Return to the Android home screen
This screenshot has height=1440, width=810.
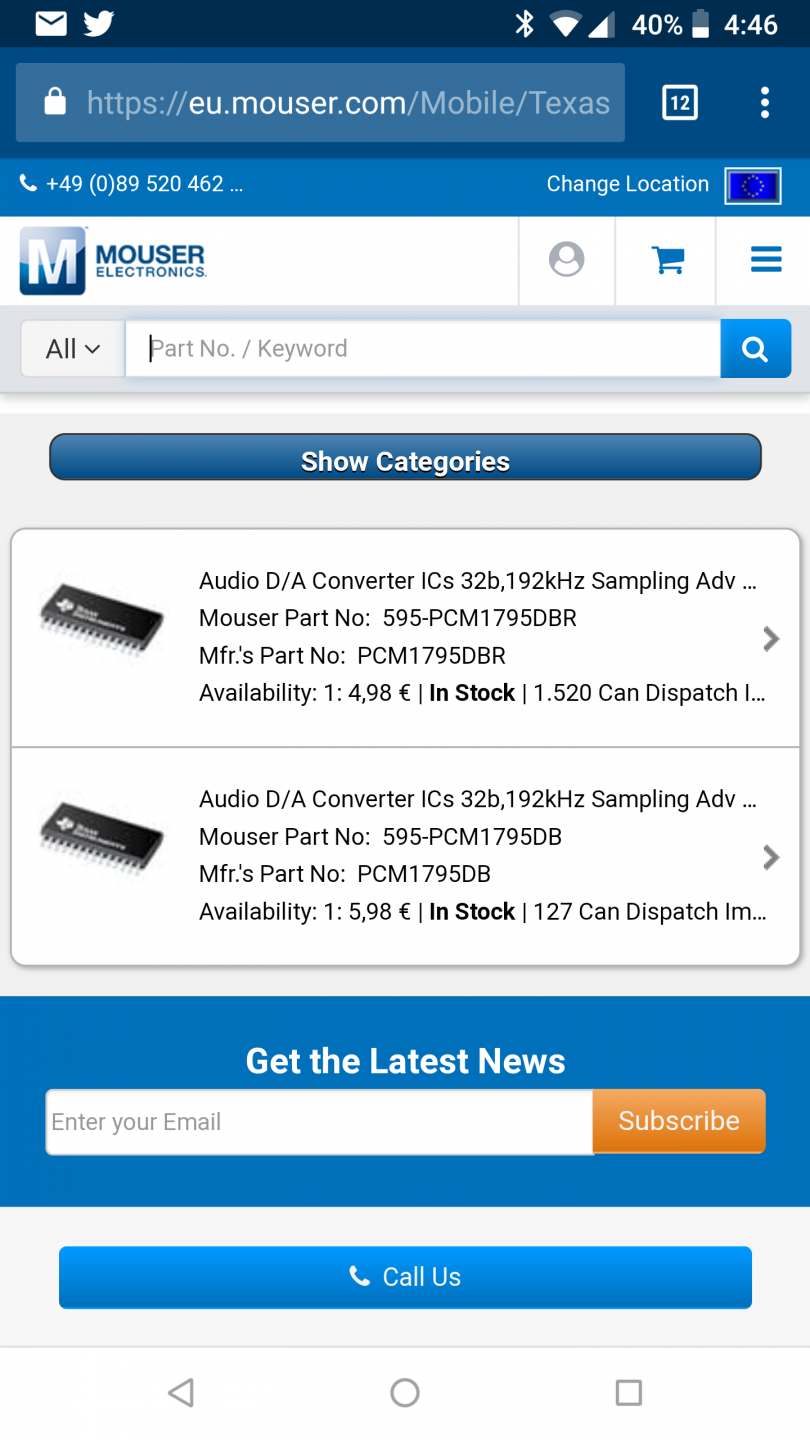(x=405, y=1392)
